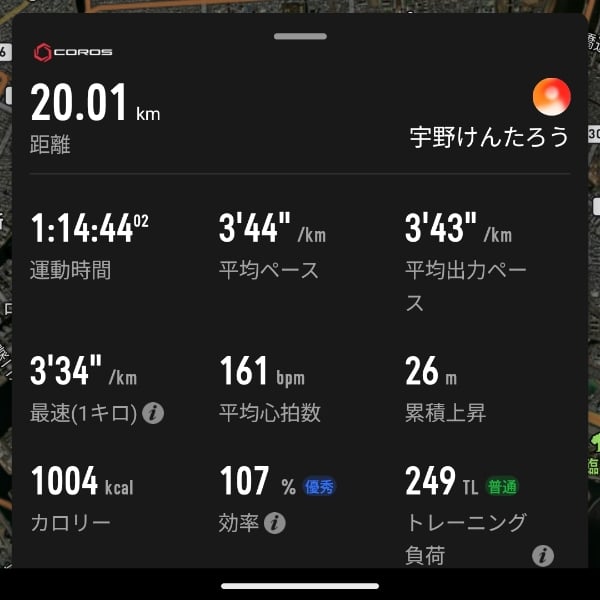Open the info icon next to 効率

[x=275, y=522]
